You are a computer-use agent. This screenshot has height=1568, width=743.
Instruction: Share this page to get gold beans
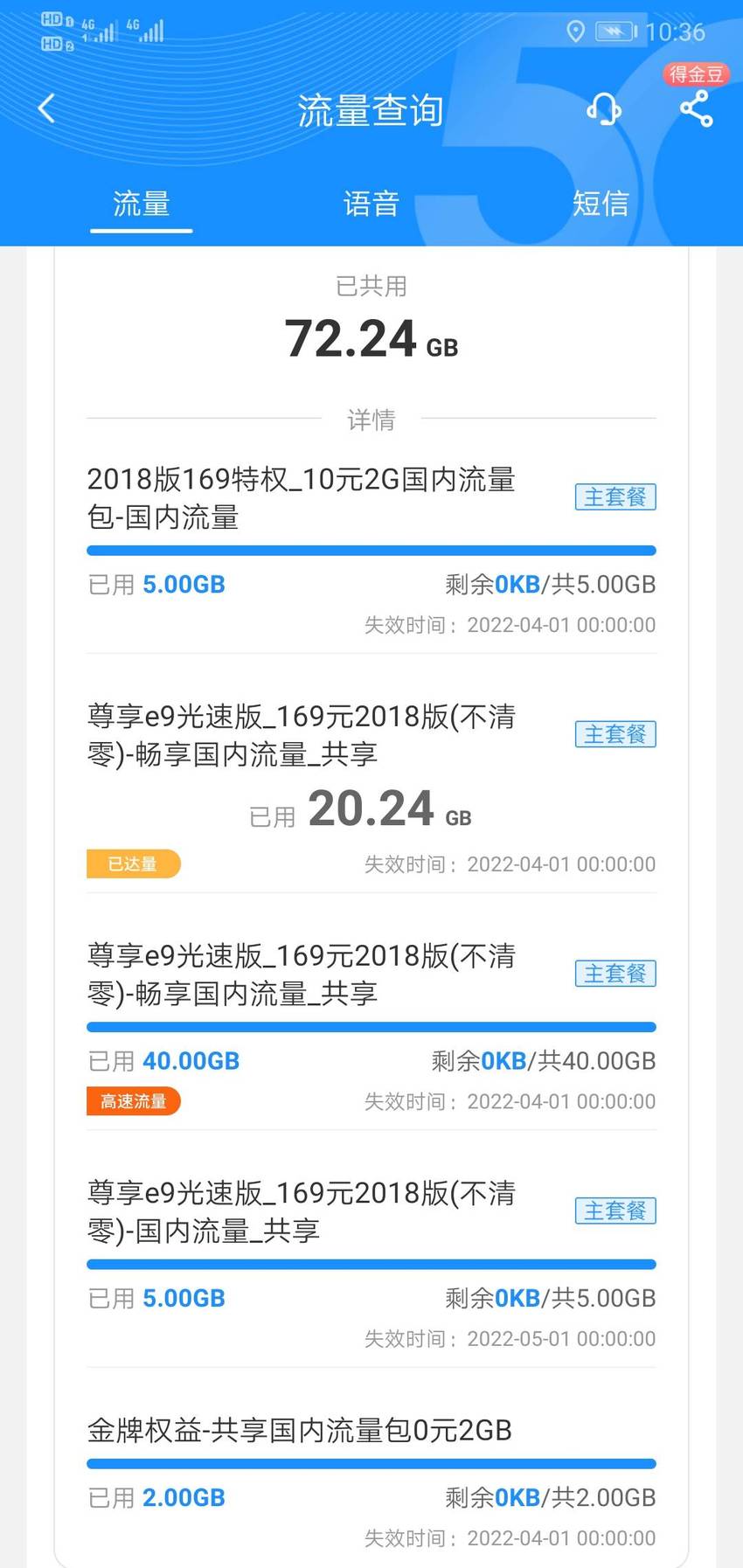tap(696, 109)
